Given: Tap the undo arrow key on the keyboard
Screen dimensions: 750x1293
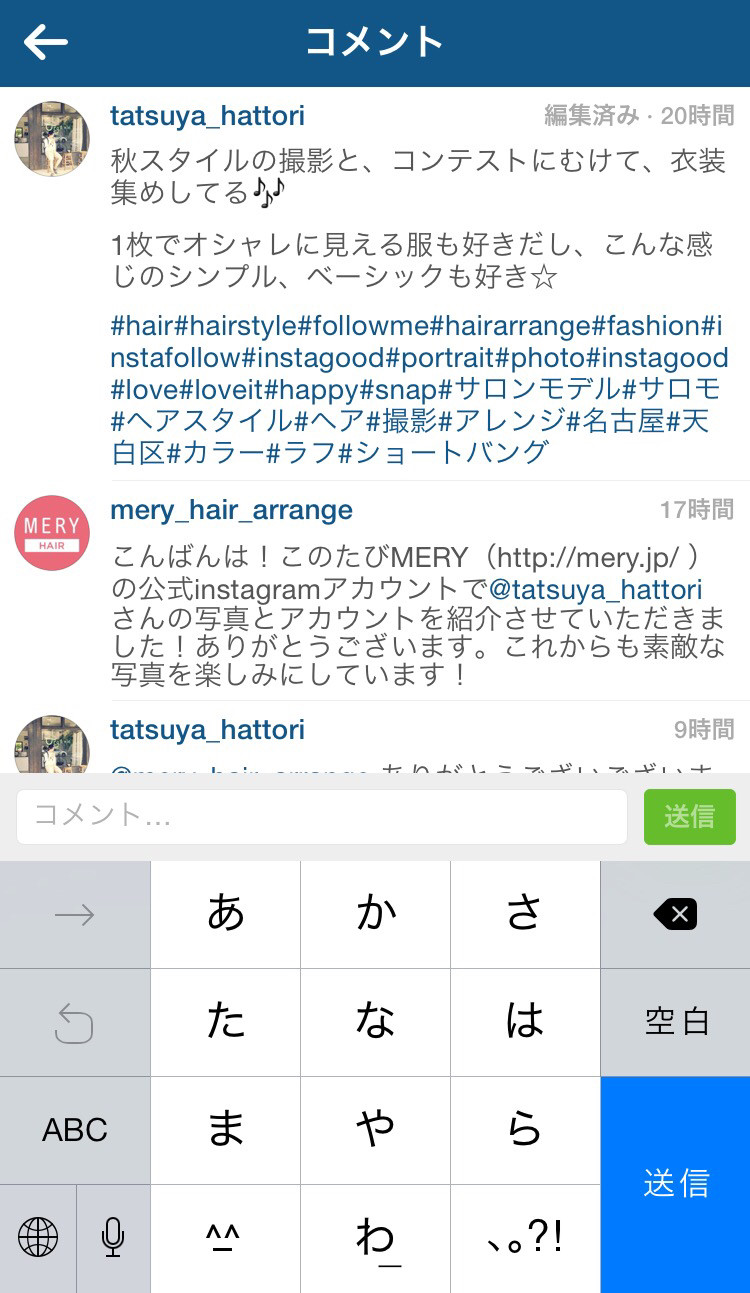Looking at the screenshot, I should pos(75,1022).
